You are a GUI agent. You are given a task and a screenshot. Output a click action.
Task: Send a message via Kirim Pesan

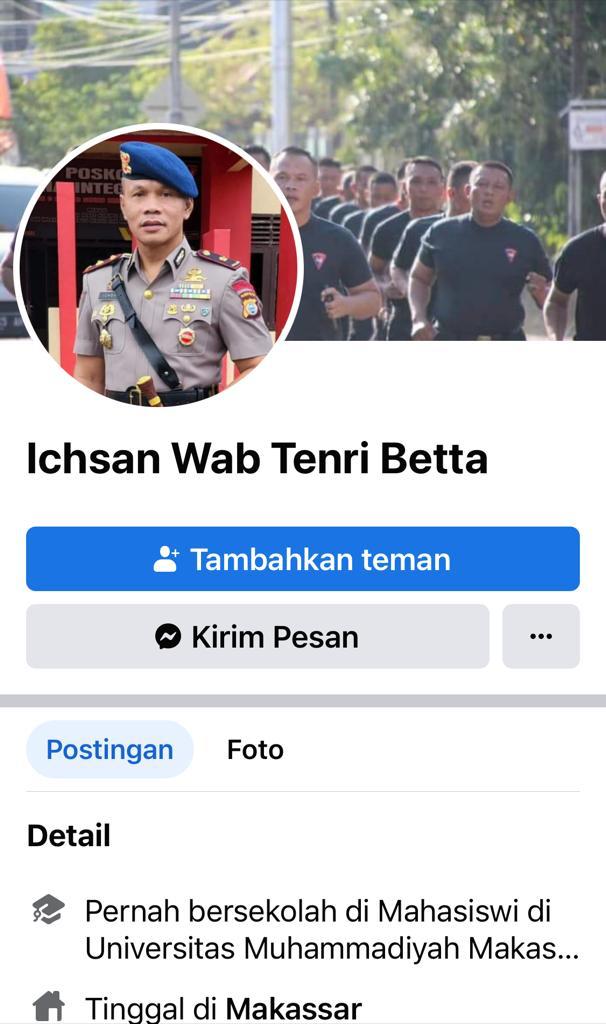click(x=257, y=636)
